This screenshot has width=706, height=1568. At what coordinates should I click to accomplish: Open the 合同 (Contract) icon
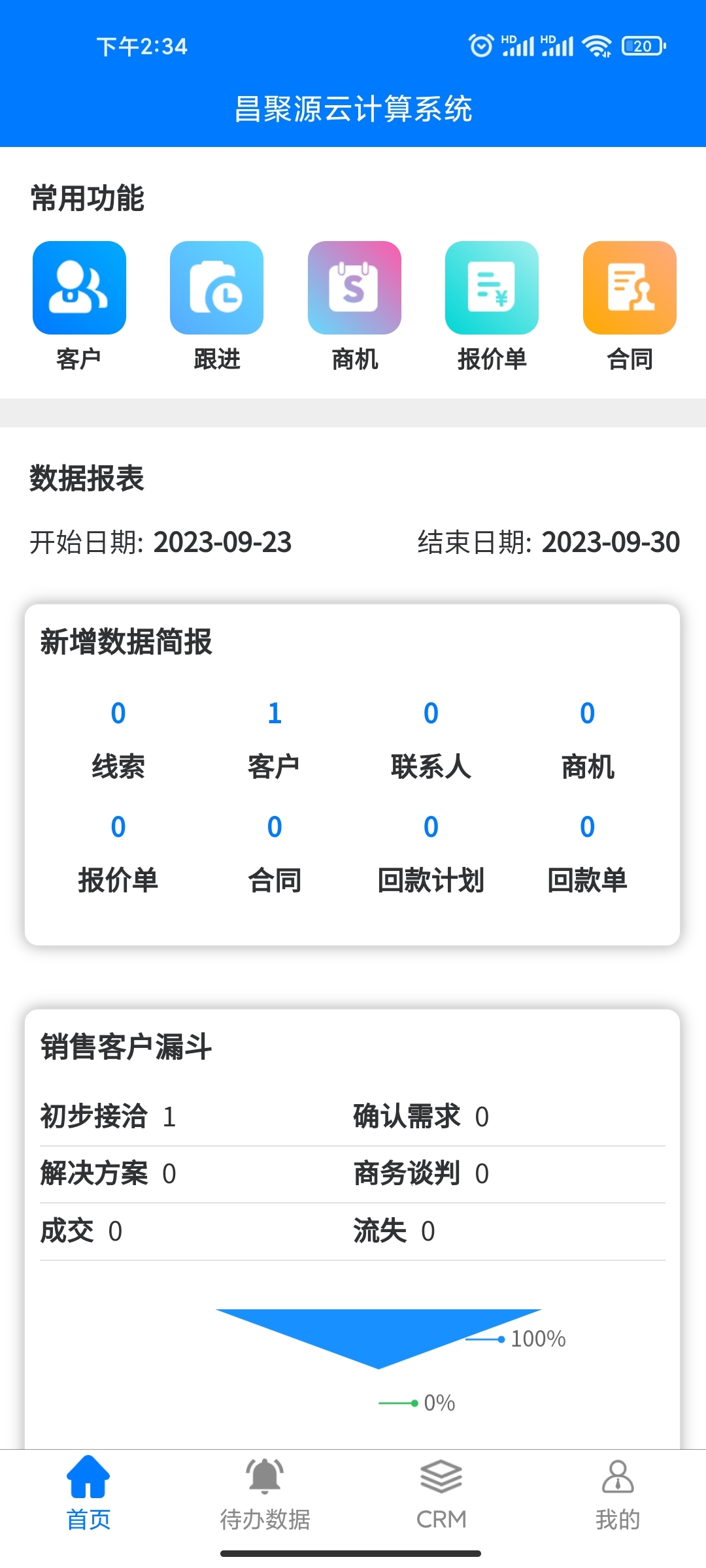[630, 288]
